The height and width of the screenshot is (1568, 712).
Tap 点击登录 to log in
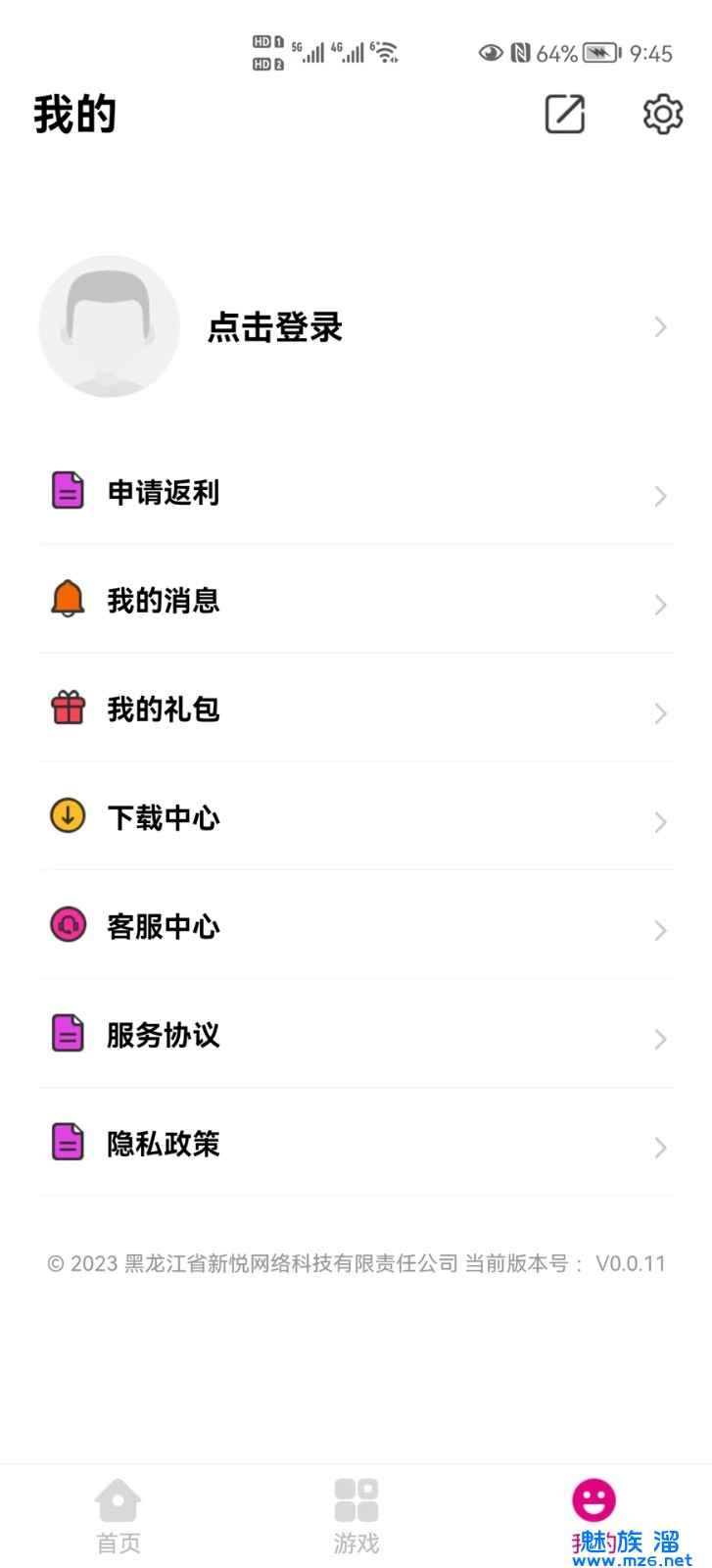[x=275, y=327]
